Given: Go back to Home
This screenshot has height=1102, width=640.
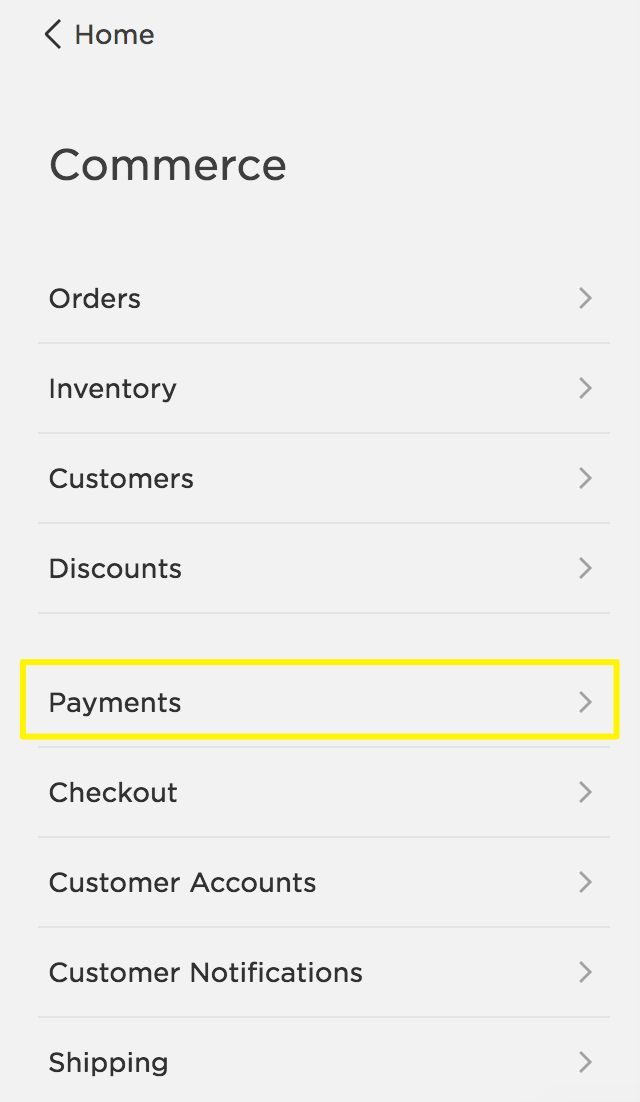Looking at the screenshot, I should 99,35.
